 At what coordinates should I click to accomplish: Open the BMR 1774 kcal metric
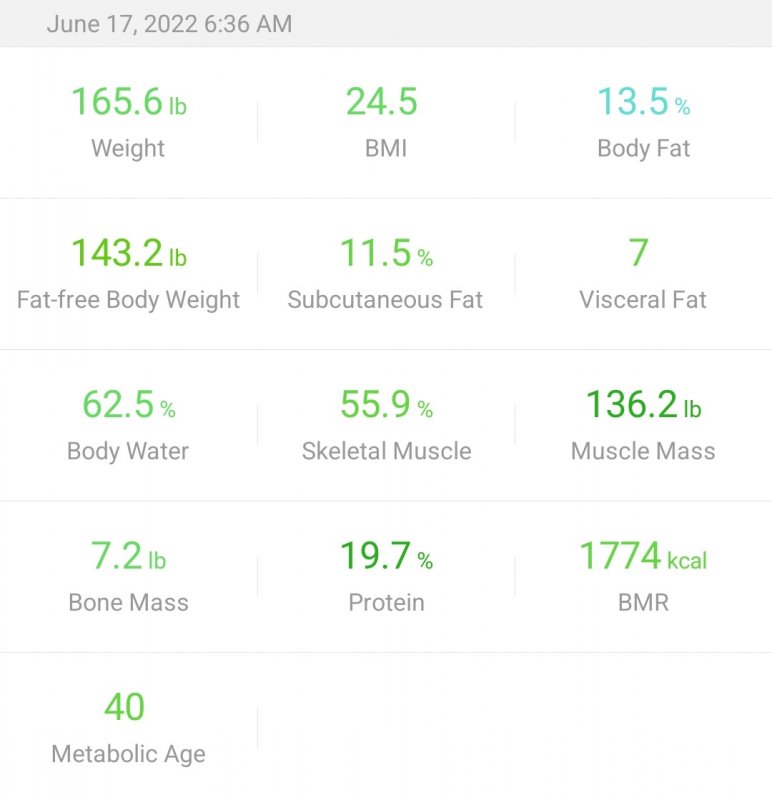pyautogui.click(x=643, y=577)
